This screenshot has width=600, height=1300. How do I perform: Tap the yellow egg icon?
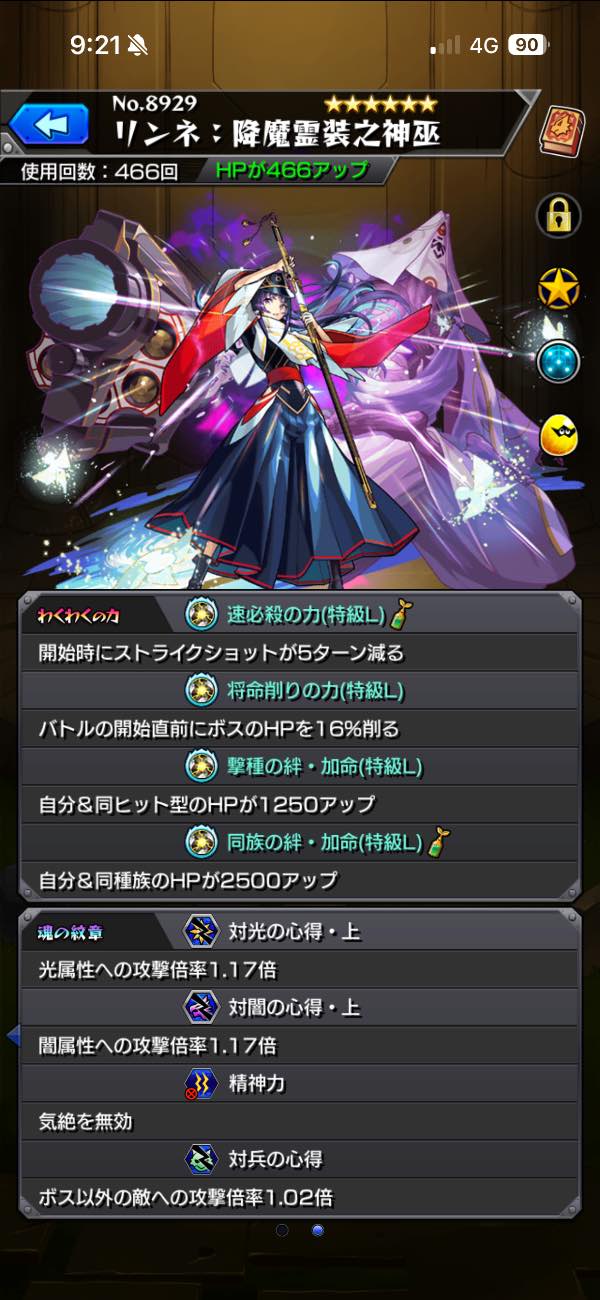pos(559,436)
